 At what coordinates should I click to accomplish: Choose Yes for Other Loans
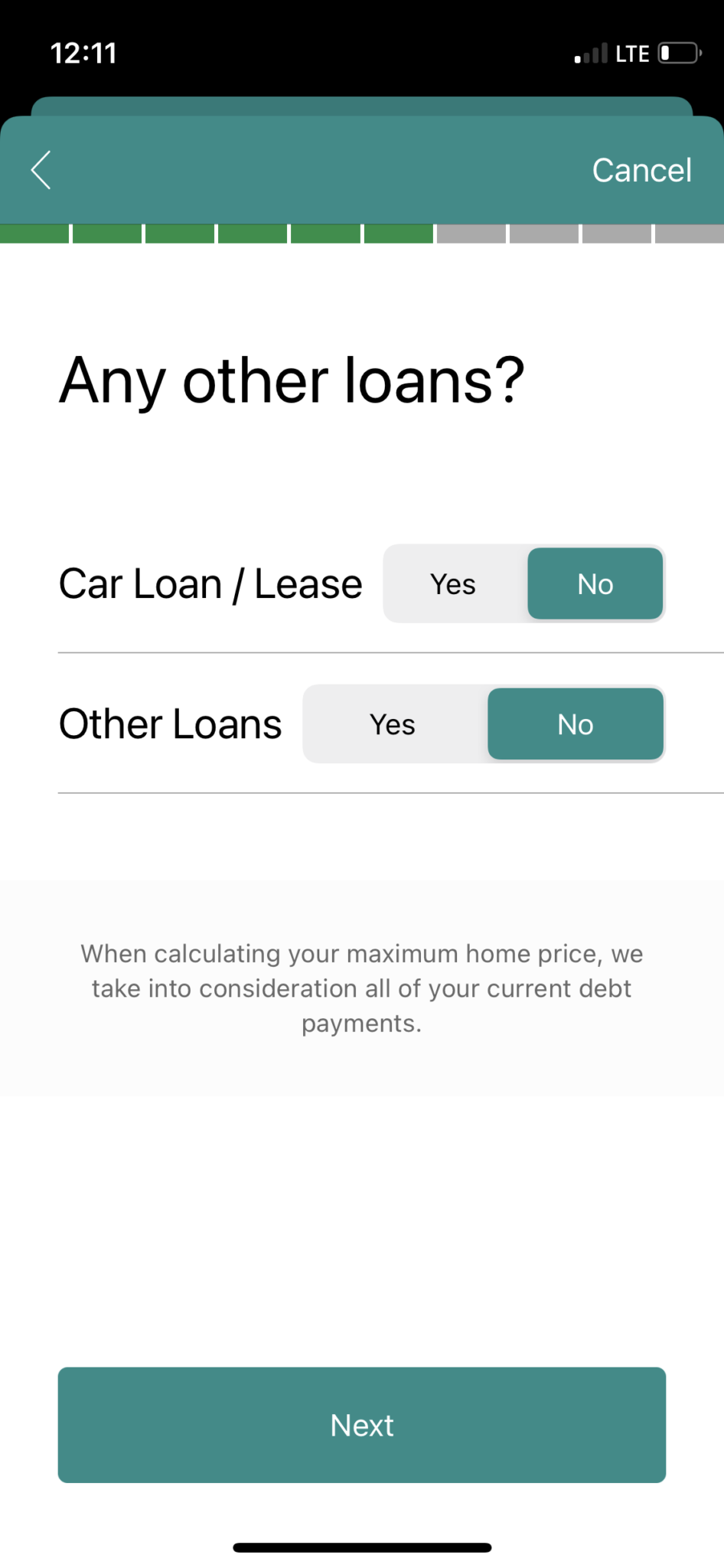tap(393, 724)
